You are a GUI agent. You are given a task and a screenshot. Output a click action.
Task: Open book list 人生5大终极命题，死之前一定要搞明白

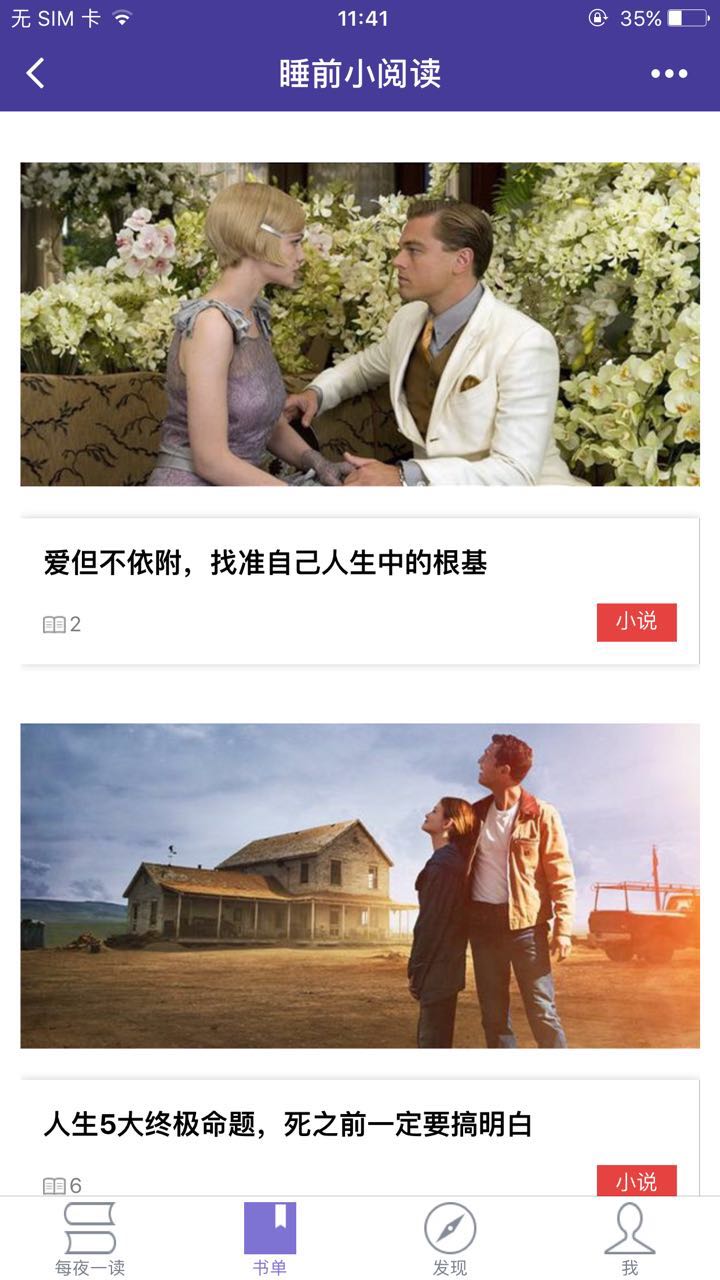pos(288,1125)
